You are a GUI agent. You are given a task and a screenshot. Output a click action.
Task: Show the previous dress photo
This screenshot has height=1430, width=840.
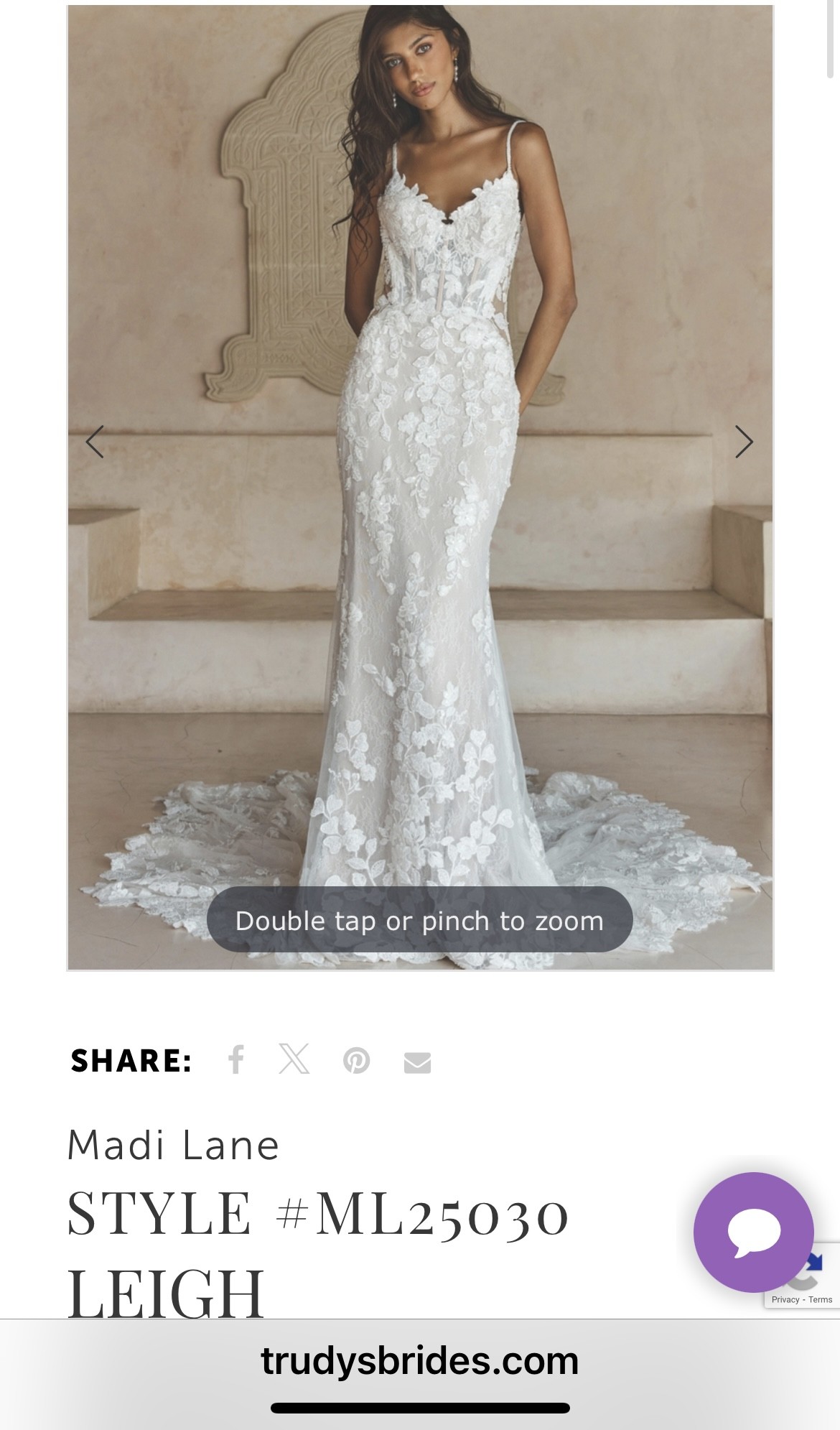click(x=95, y=442)
